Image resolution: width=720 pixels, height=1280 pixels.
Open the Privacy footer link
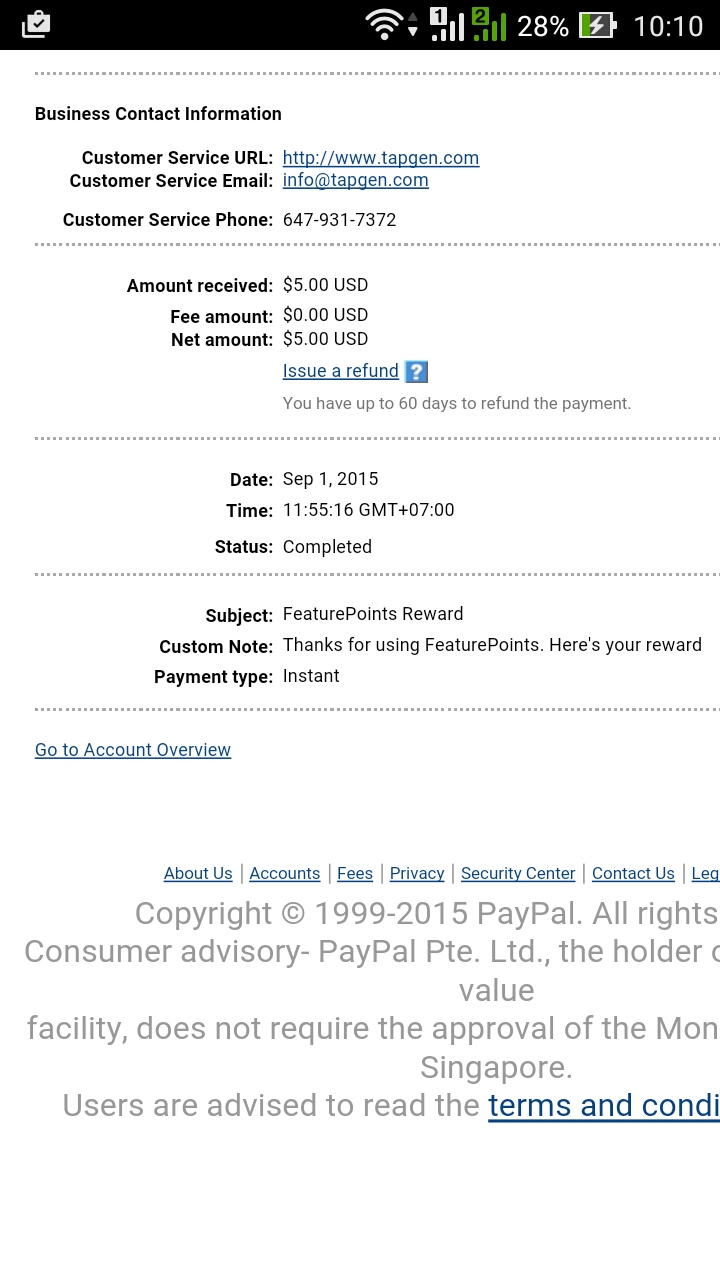(x=416, y=873)
